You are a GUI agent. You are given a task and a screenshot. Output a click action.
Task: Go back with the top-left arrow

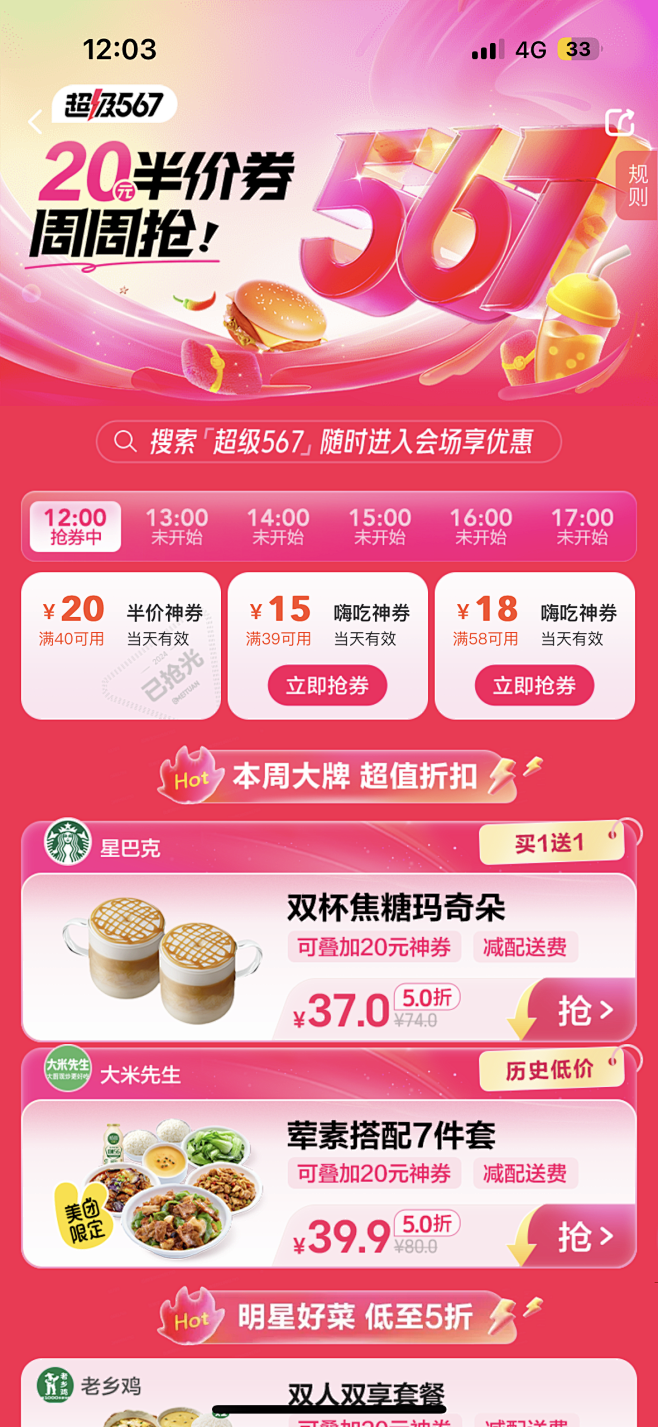coord(36,122)
